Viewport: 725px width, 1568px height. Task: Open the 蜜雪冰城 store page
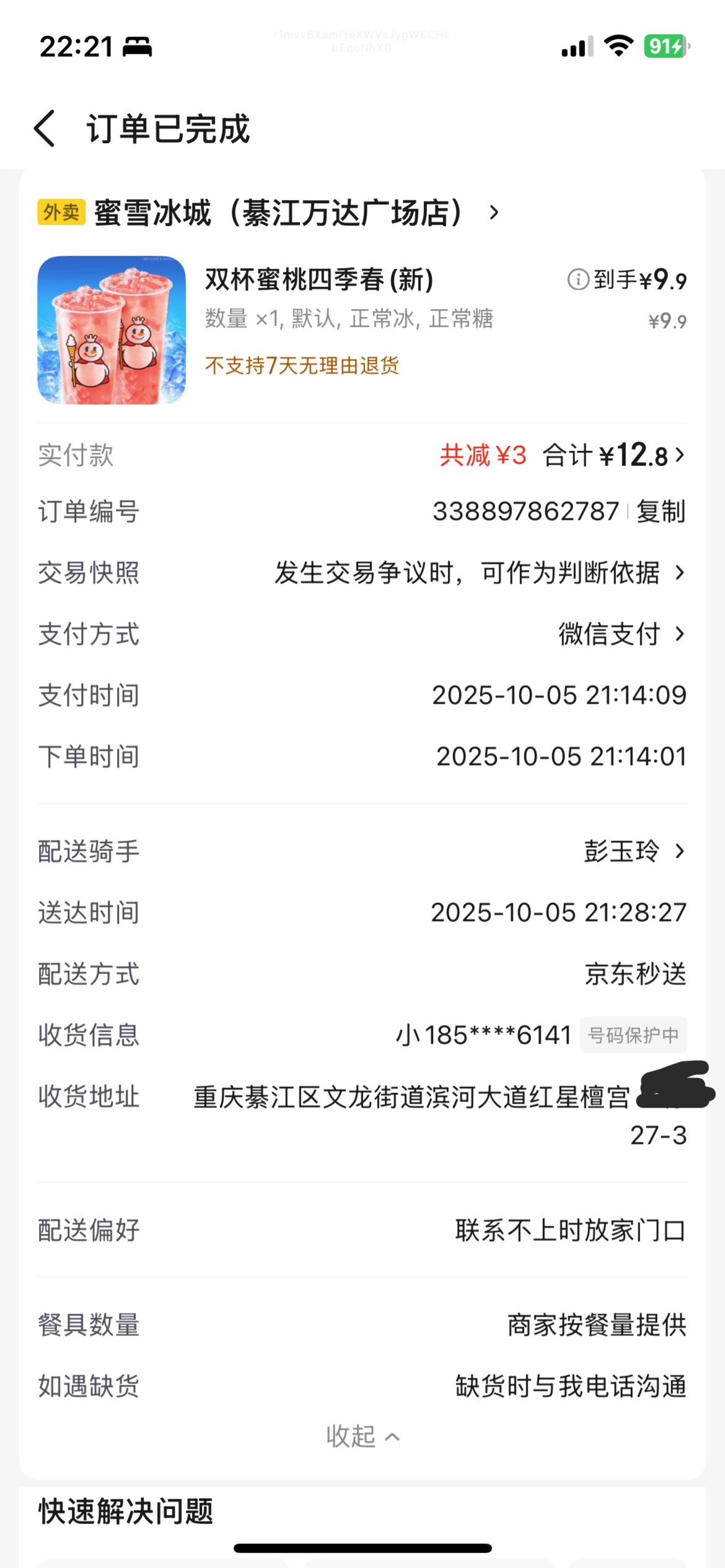[x=279, y=213]
